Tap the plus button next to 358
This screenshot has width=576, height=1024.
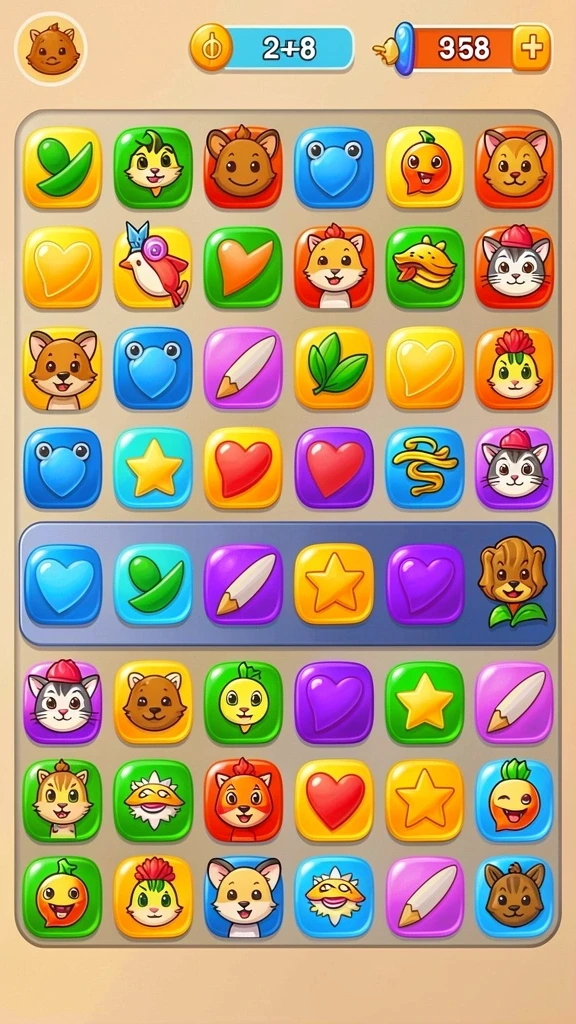(x=531, y=48)
